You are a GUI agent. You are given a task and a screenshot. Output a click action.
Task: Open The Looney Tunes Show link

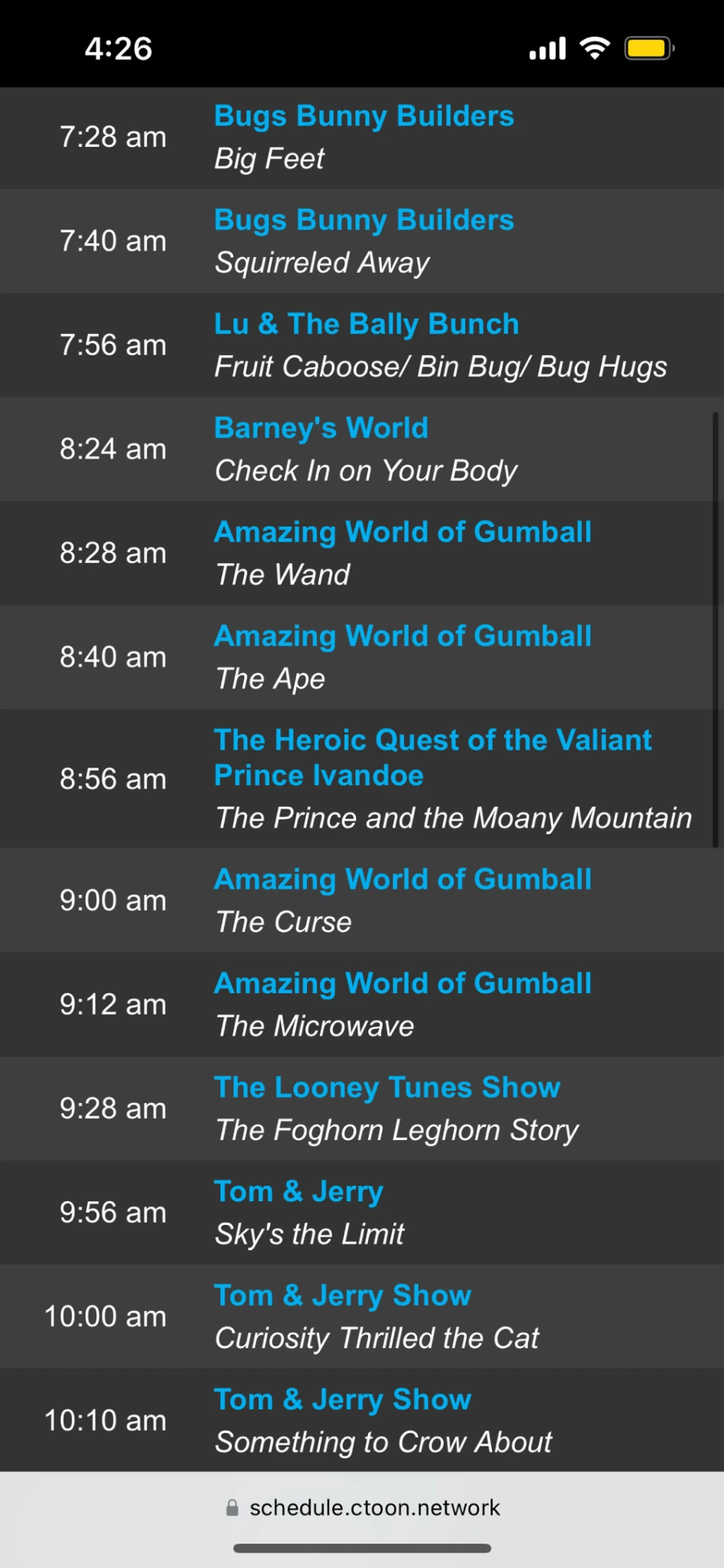click(387, 1088)
